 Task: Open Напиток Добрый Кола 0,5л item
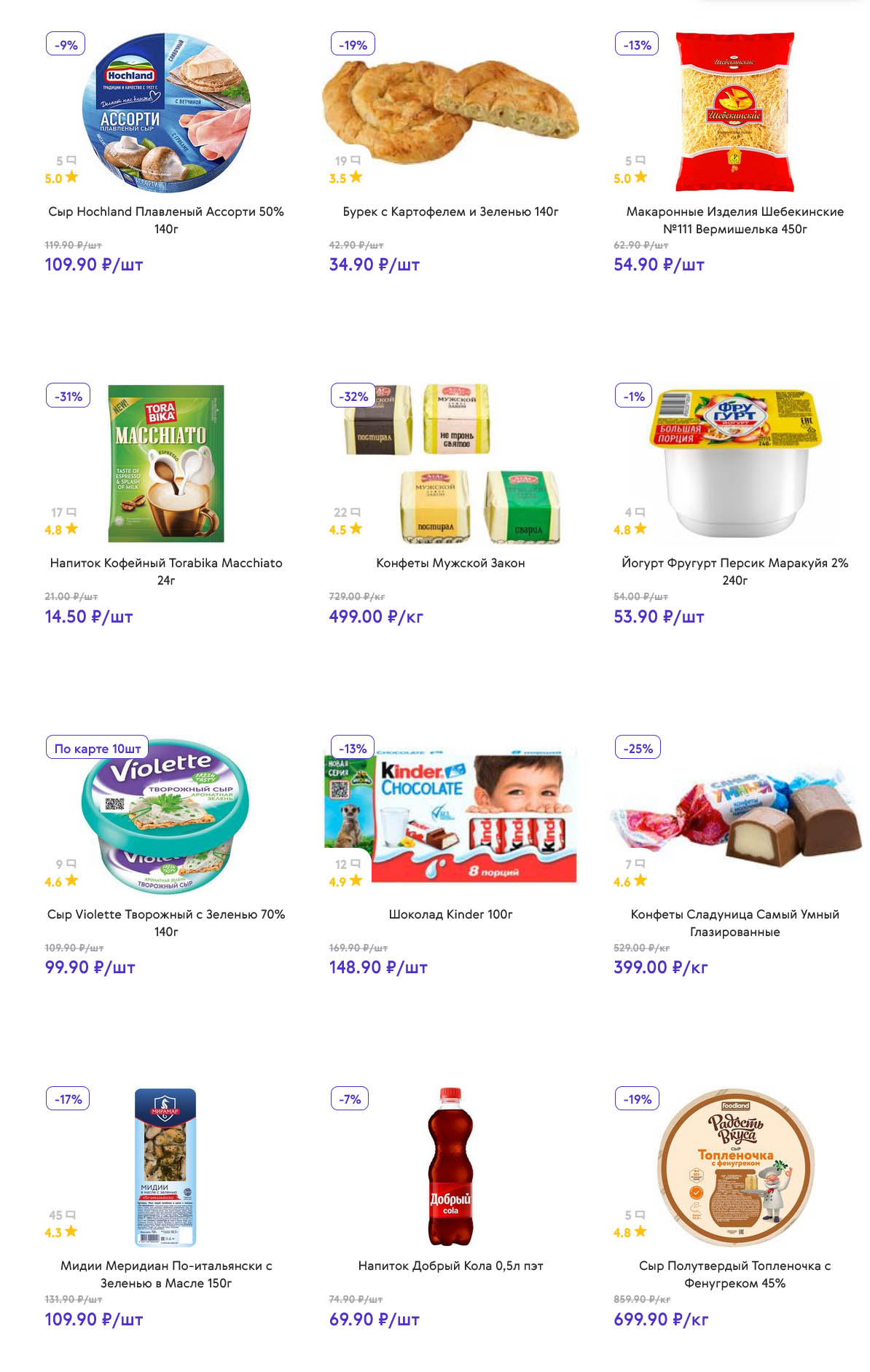click(450, 1167)
